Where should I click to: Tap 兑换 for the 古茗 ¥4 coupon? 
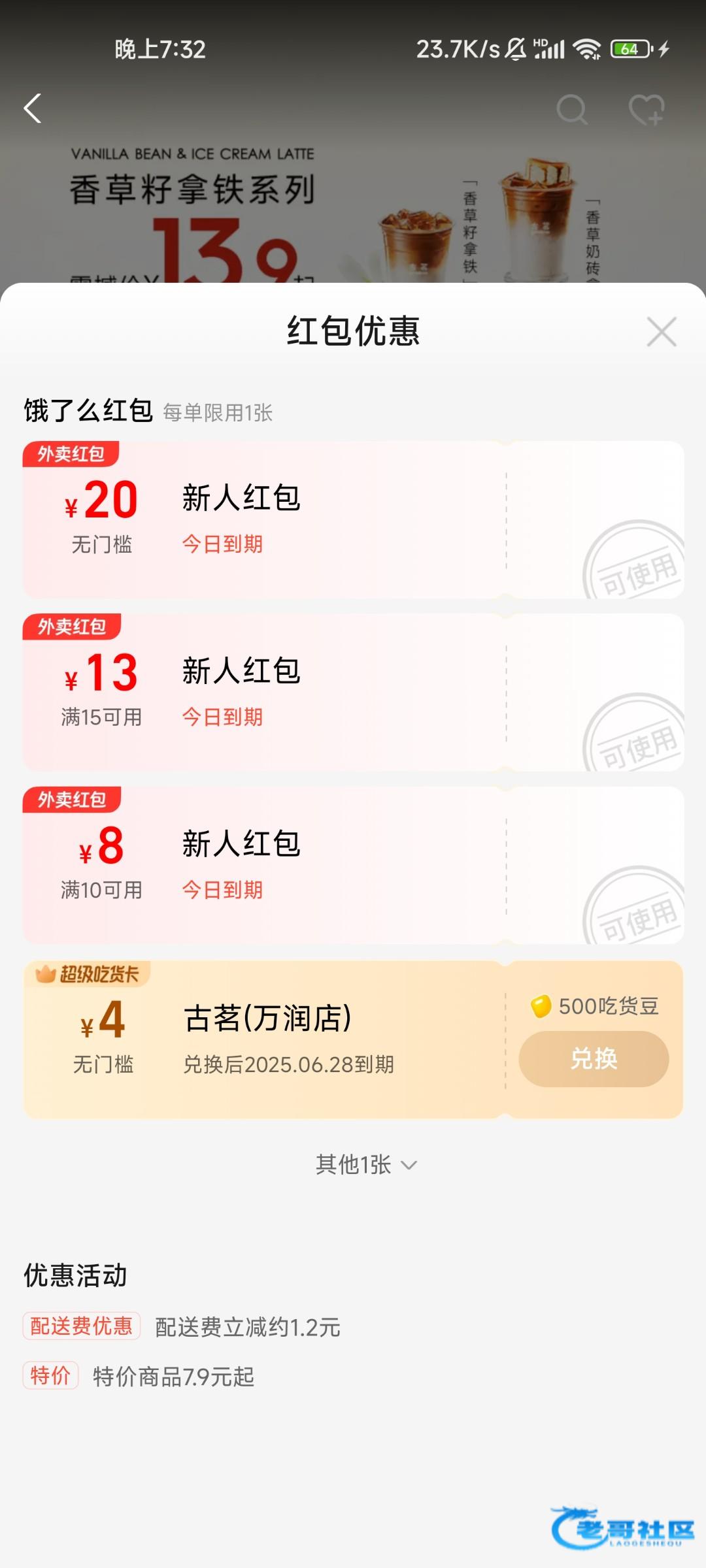coord(594,1058)
